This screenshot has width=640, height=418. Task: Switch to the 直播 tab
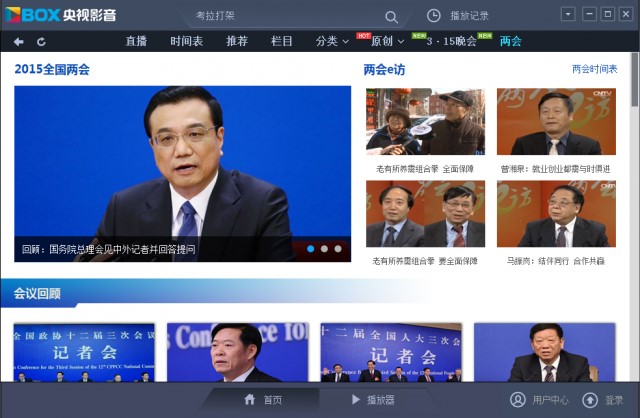click(136, 41)
